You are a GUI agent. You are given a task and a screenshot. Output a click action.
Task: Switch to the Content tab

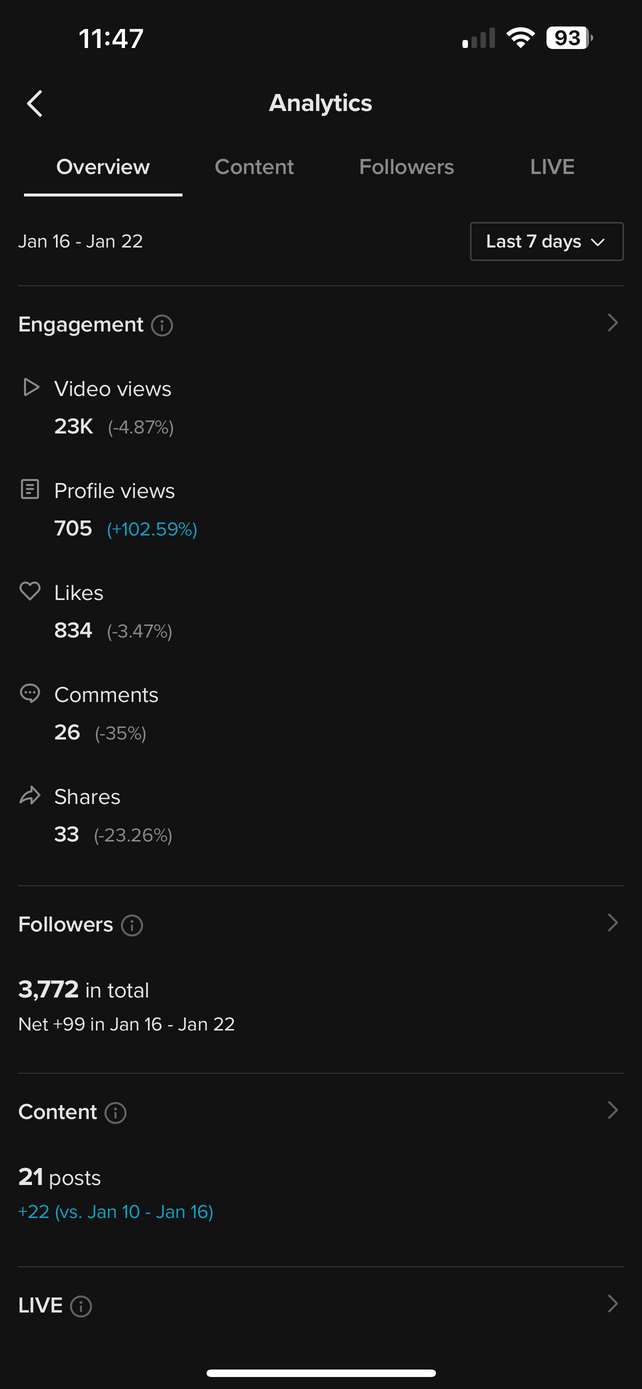(x=254, y=167)
